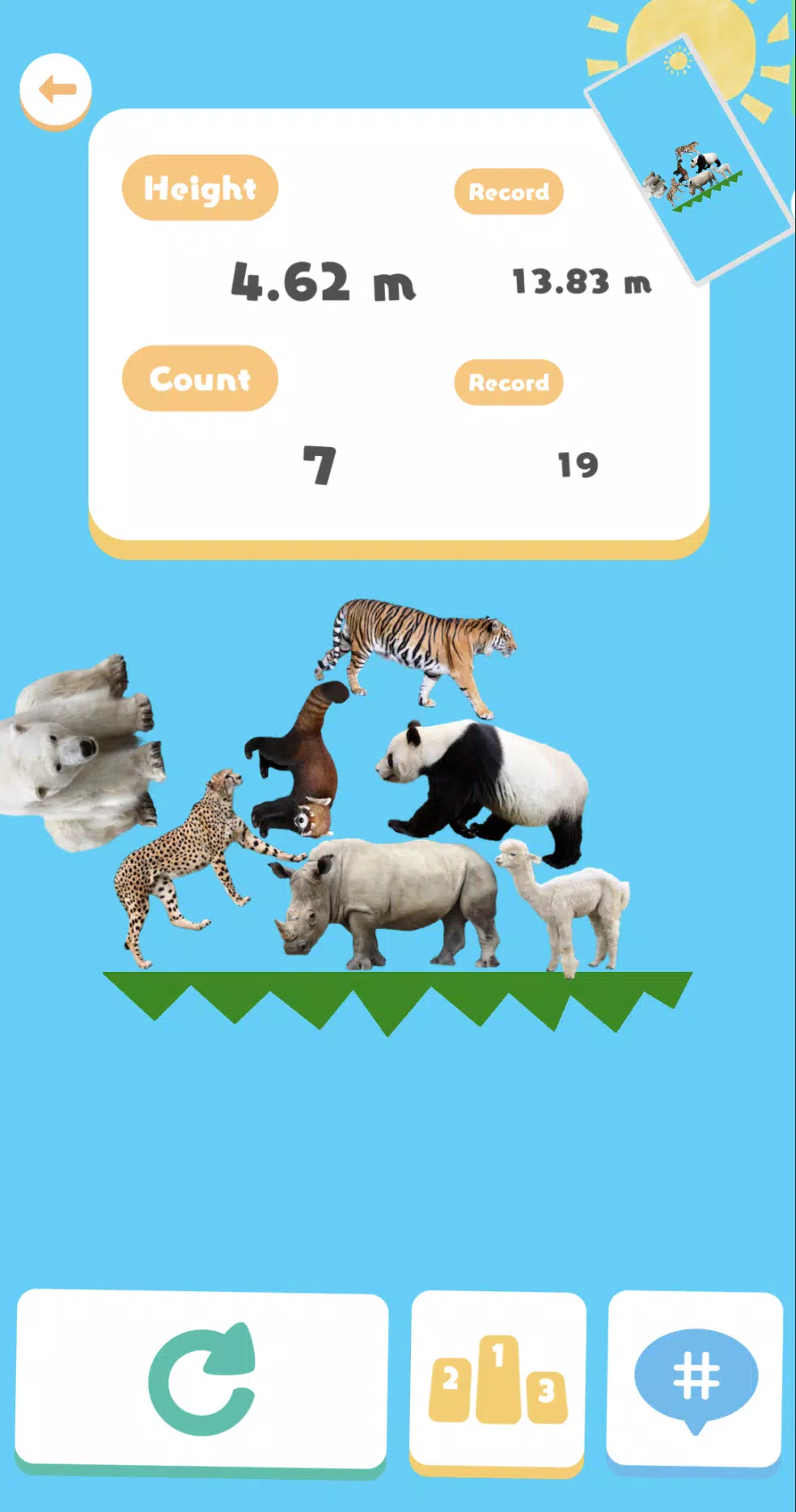Restart the game with the retry button

click(x=201, y=1379)
